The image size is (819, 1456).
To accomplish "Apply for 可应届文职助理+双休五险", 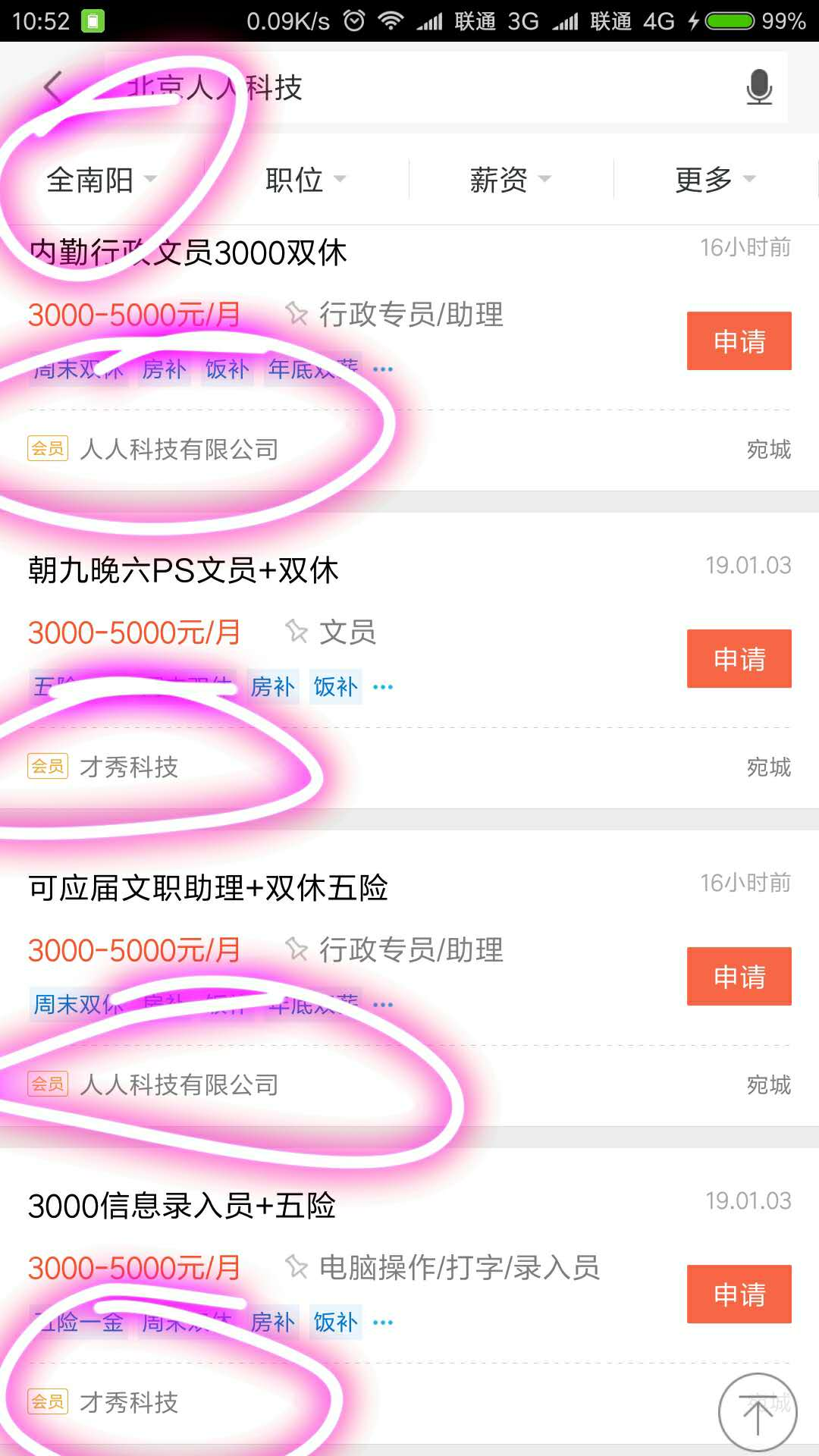I will 739,977.
